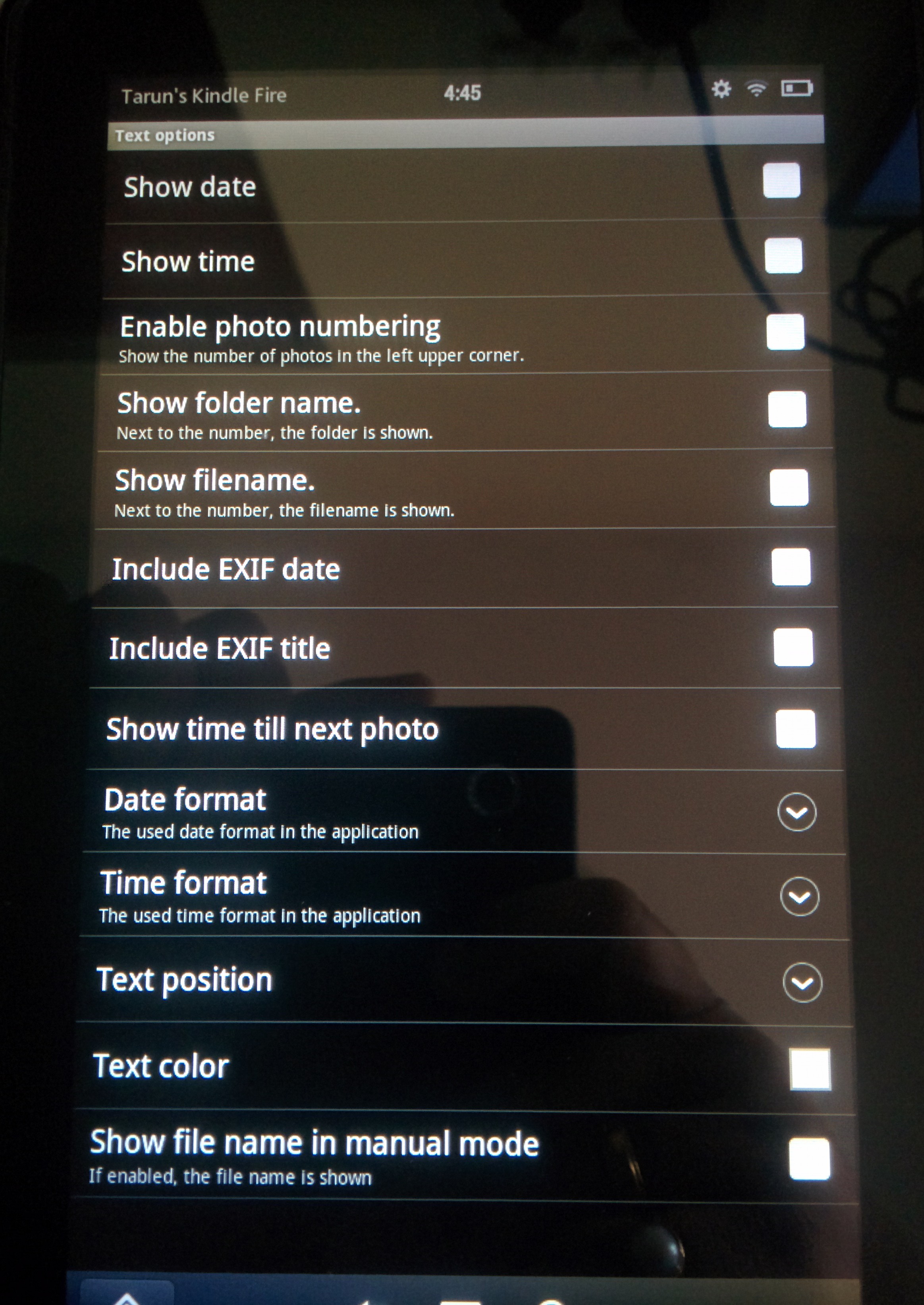Open quick settings gear in status bar
Viewport: 924px width, 1305px height.
pos(721,89)
